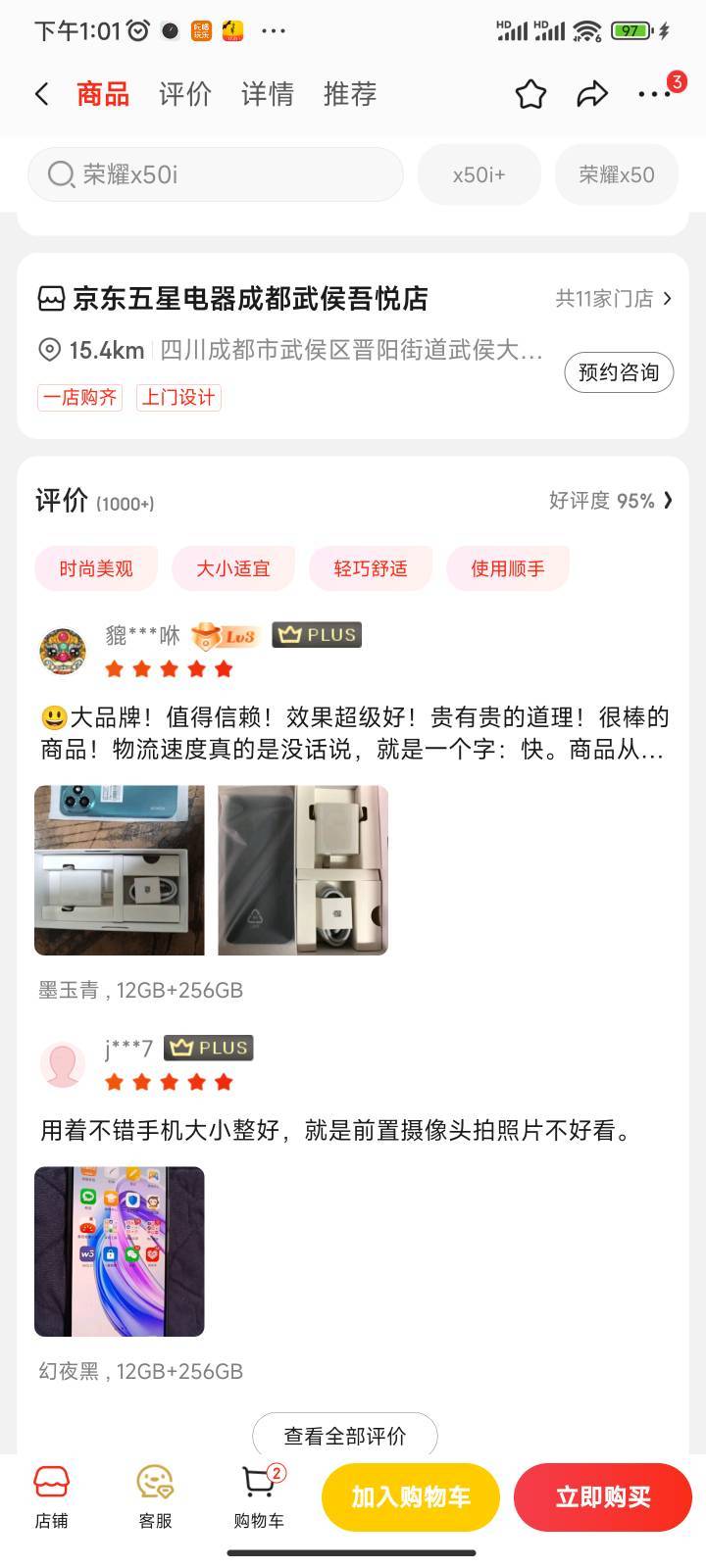Select the x50i+ search suggestion chip
The image size is (706, 1568).
[x=479, y=174]
